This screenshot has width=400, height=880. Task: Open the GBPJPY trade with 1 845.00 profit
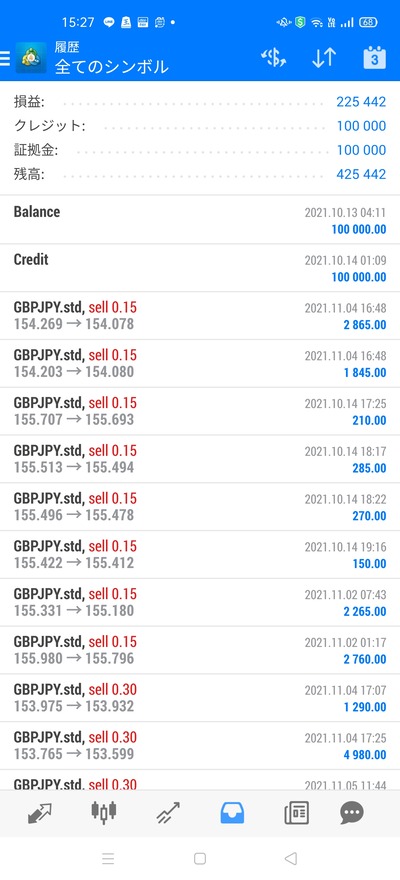[x=200, y=364]
